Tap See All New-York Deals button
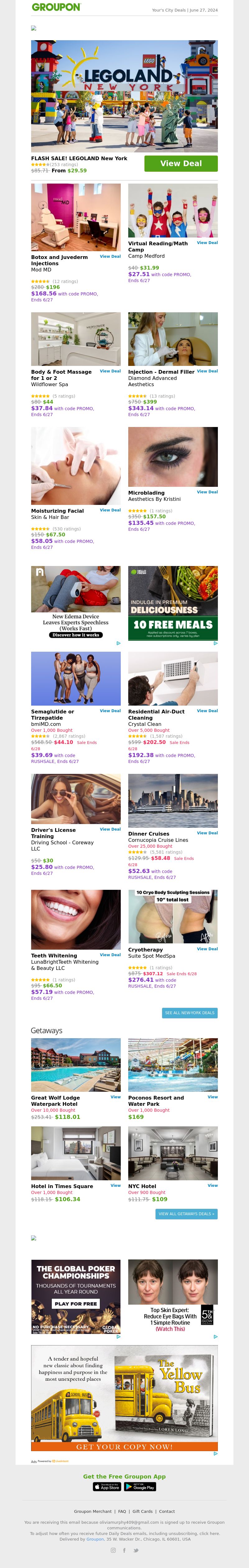The height and width of the screenshot is (1568, 249). coord(190,1013)
